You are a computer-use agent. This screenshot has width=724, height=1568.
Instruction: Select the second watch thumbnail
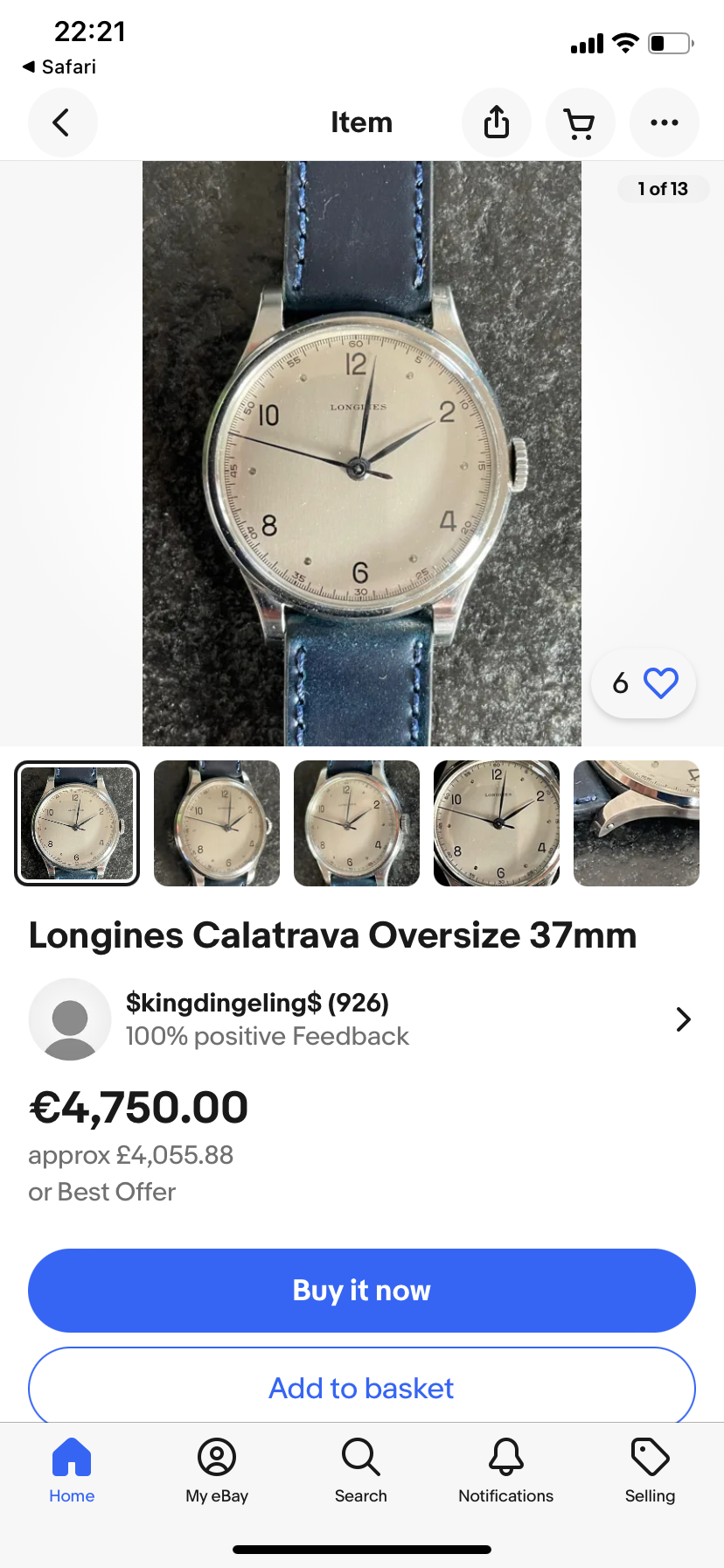click(217, 823)
